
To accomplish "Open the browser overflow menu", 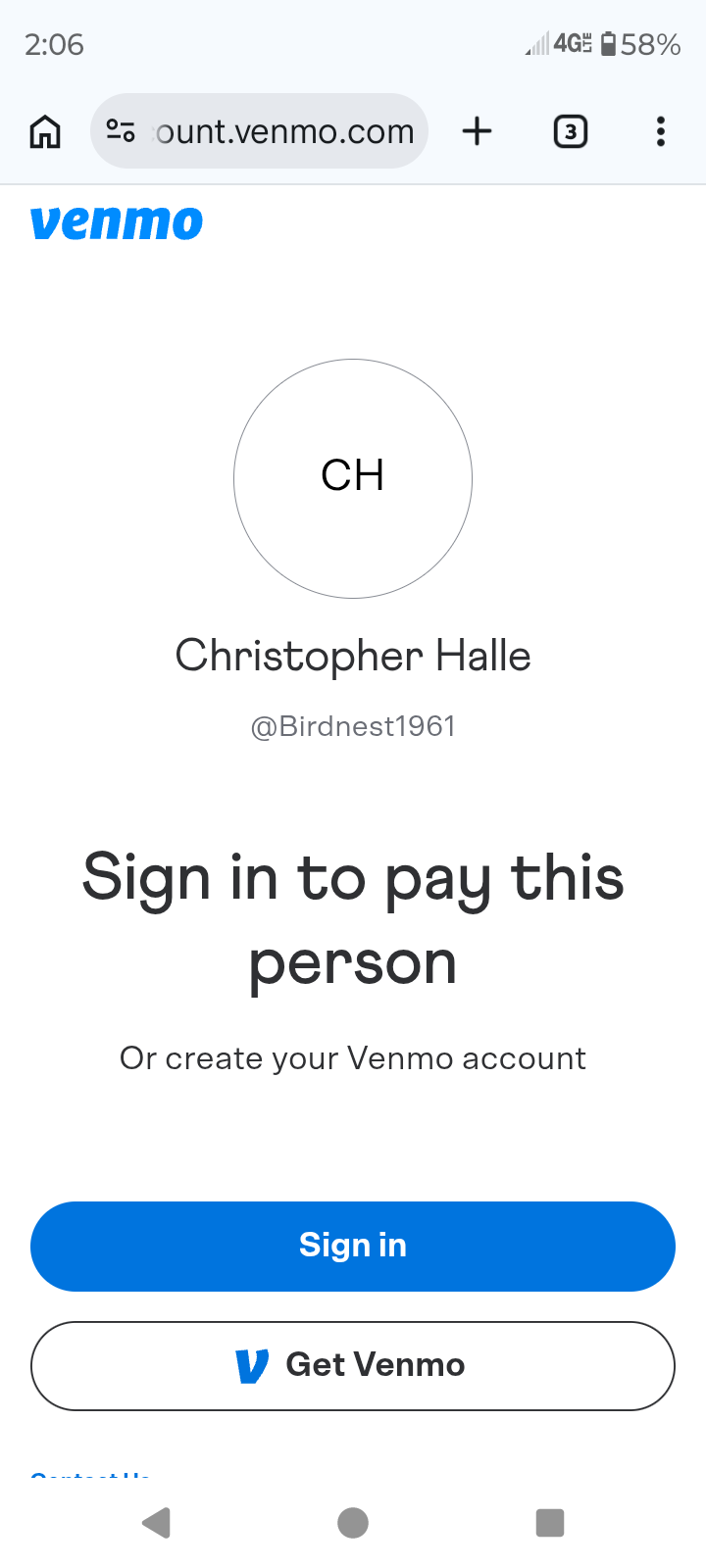I will [660, 131].
